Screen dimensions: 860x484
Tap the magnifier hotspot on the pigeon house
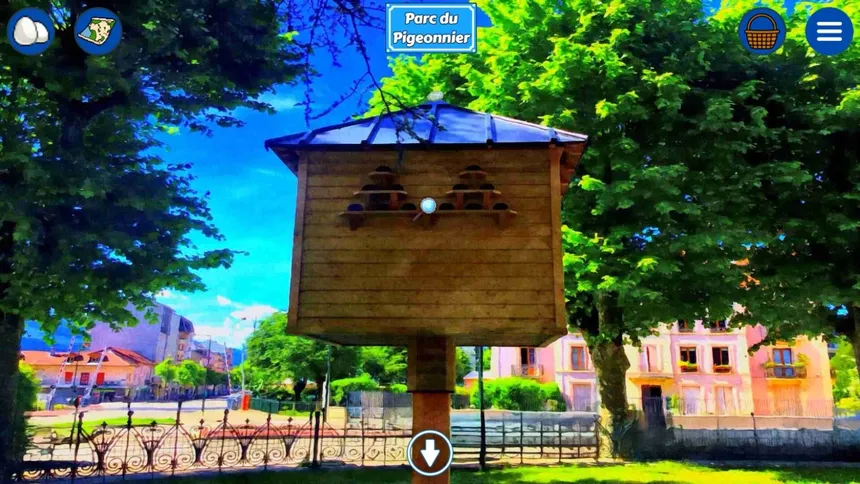pyautogui.click(x=428, y=205)
